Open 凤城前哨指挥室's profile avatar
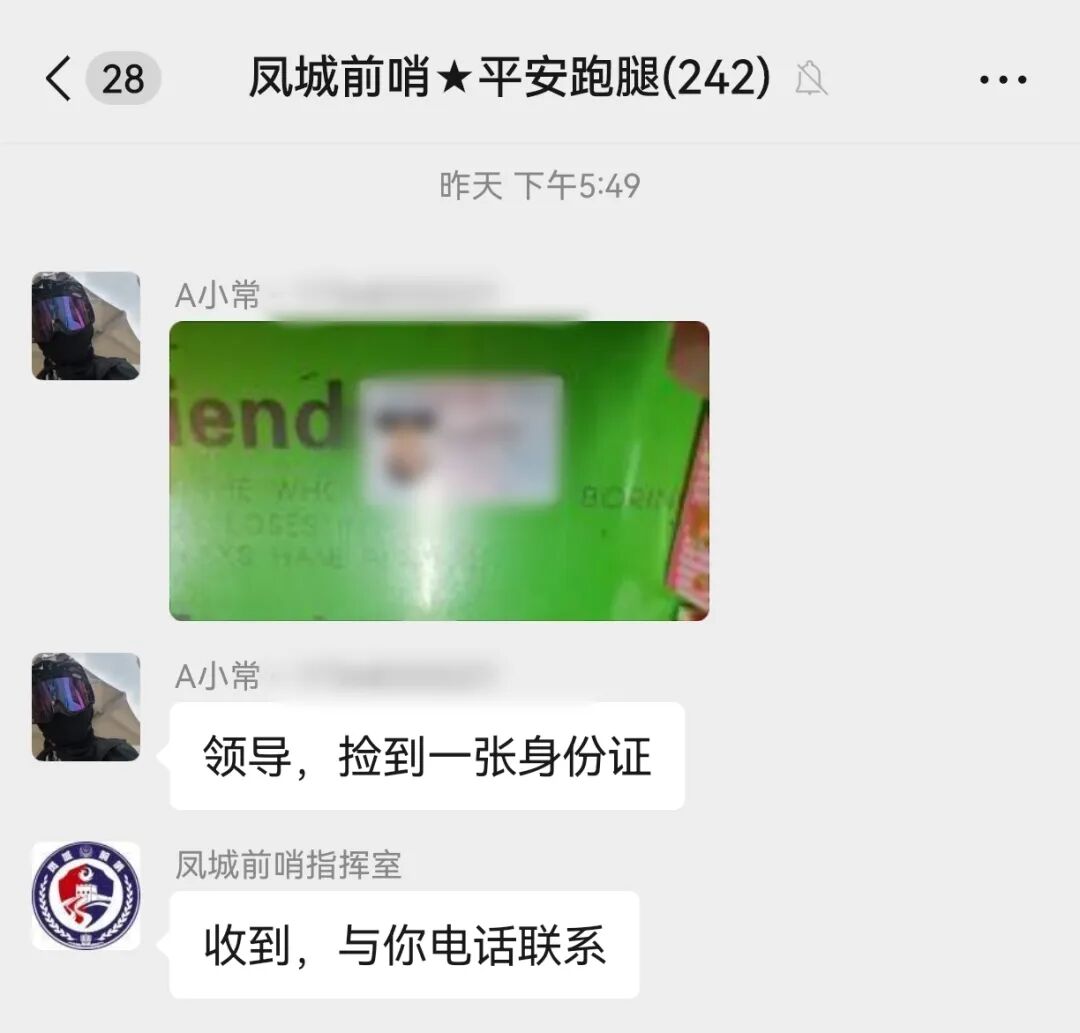This screenshot has width=1080, height=1033. tap(86, 895)
